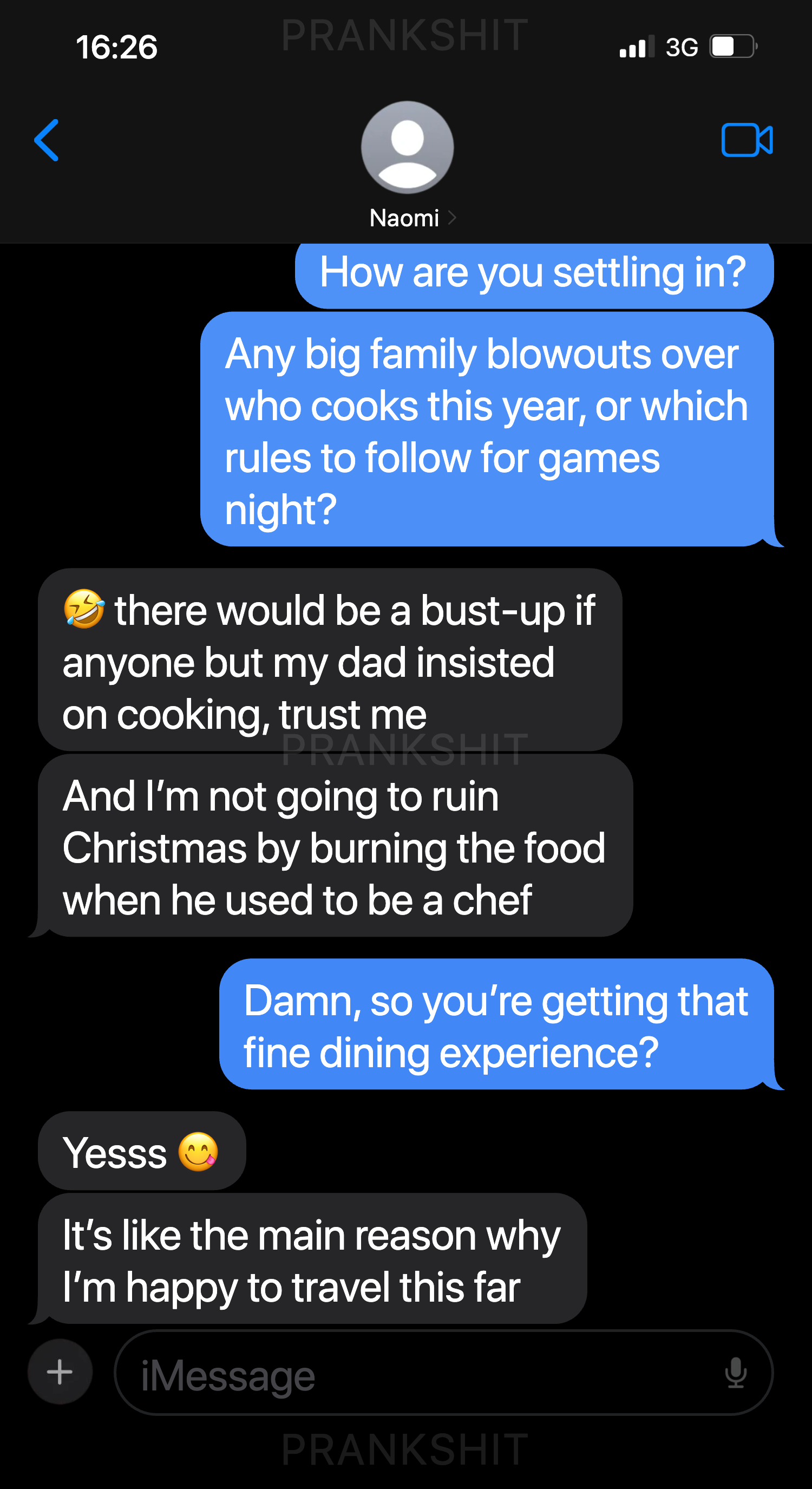
Task: Go back to the conversations list
Action: click(x=47, y=140)
